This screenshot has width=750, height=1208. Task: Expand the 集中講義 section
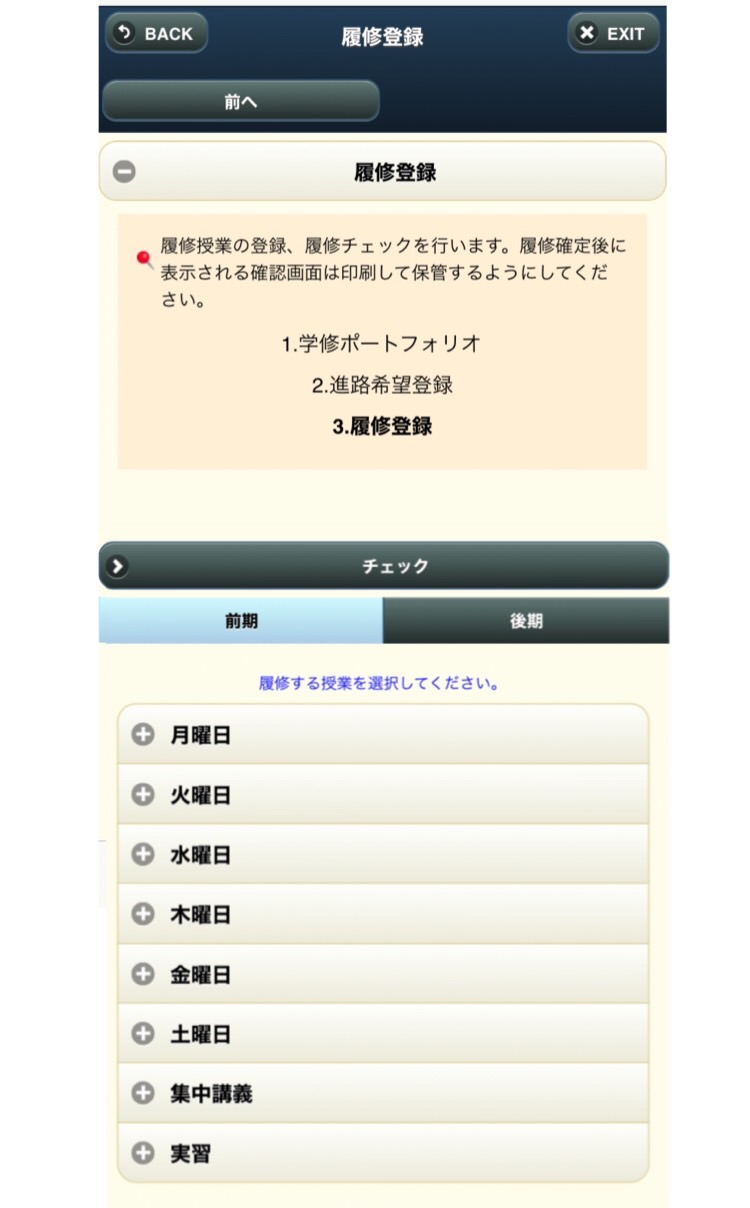(x=383, y=1093)
